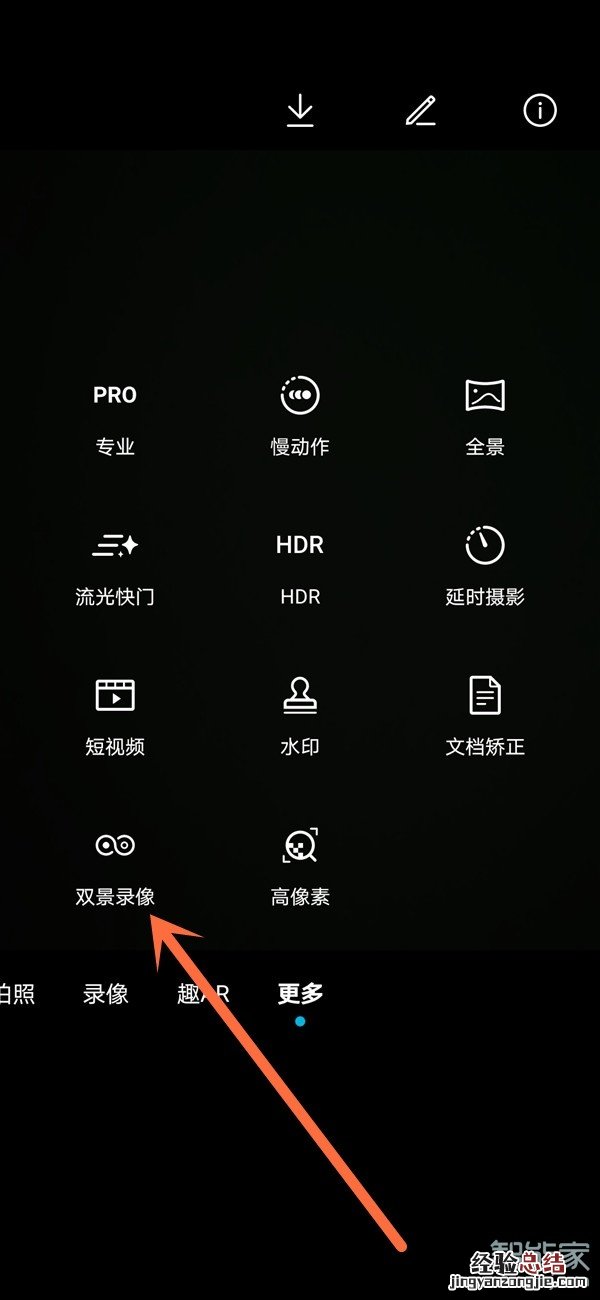This screenshot has width=600, height=1300.
Task: Open the 水印 watermark mode
Action: 300,718
